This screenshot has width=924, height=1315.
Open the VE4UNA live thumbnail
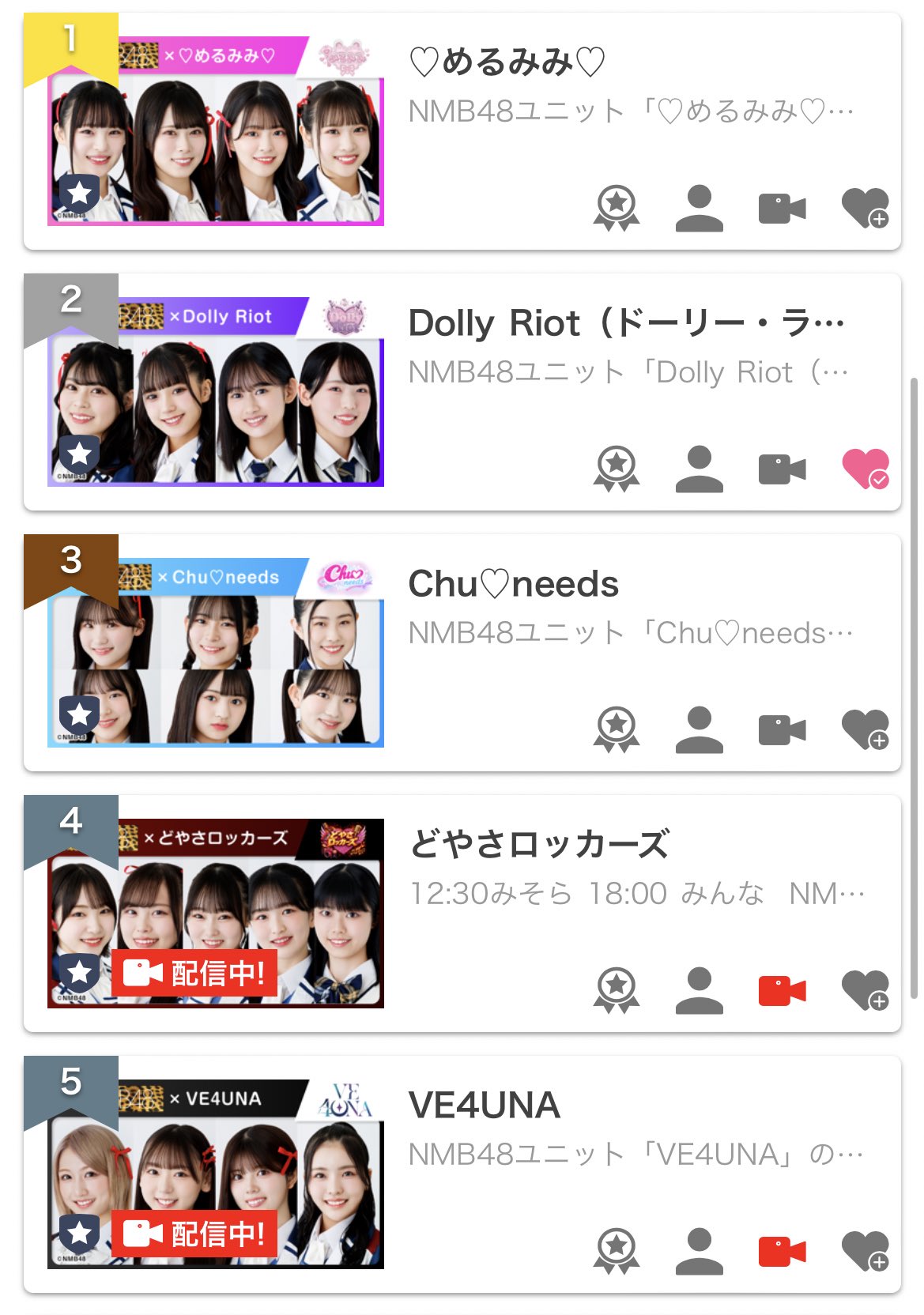pyautogui.click(x=216, y=1174)
